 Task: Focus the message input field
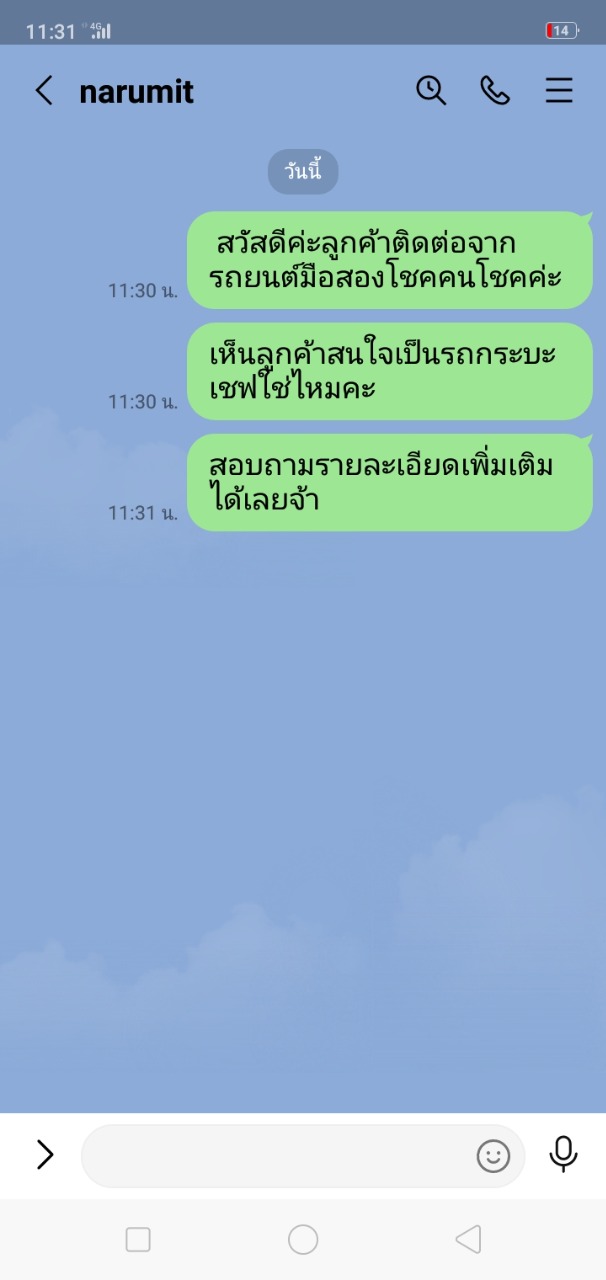pyautogui.click(x=275, y=1156)
